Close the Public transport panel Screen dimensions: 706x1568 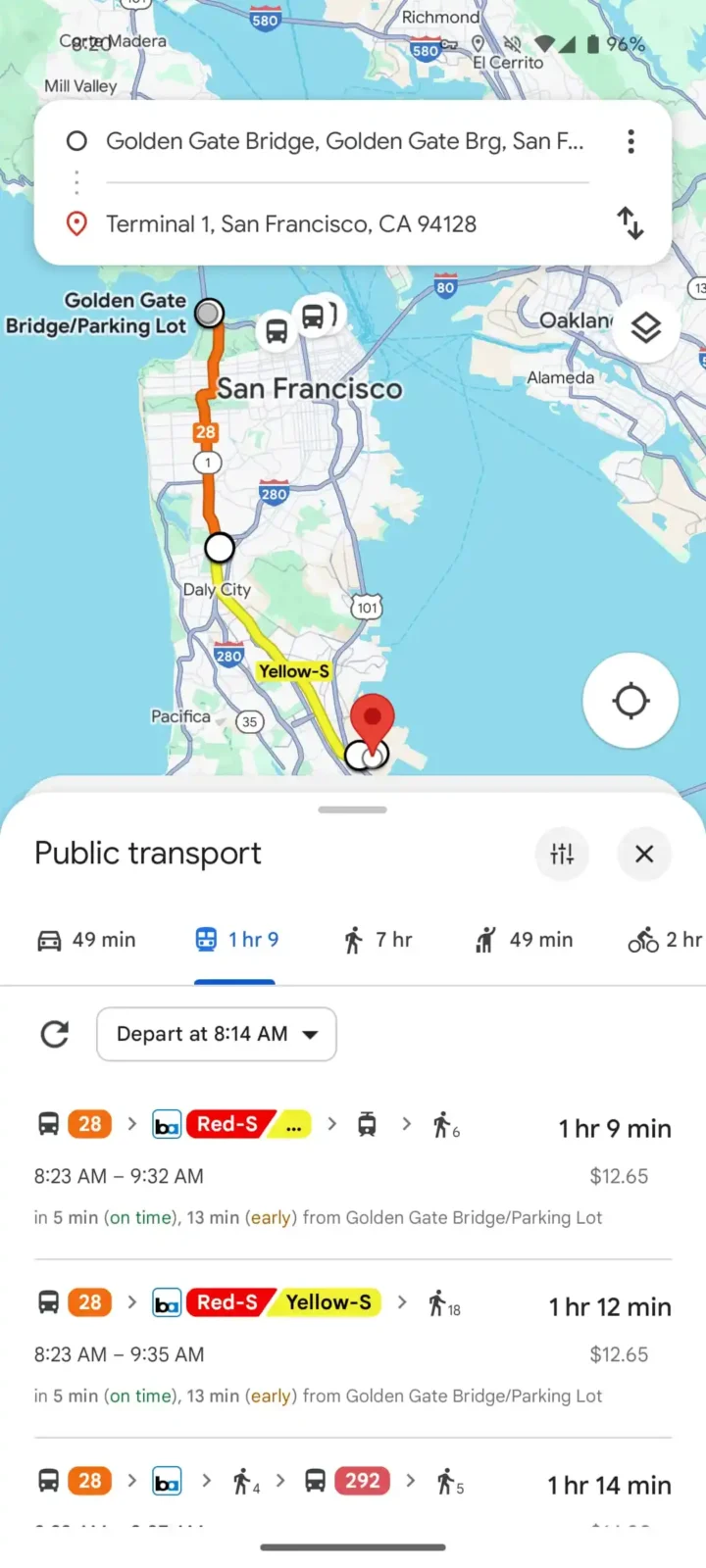pos(644,854)
